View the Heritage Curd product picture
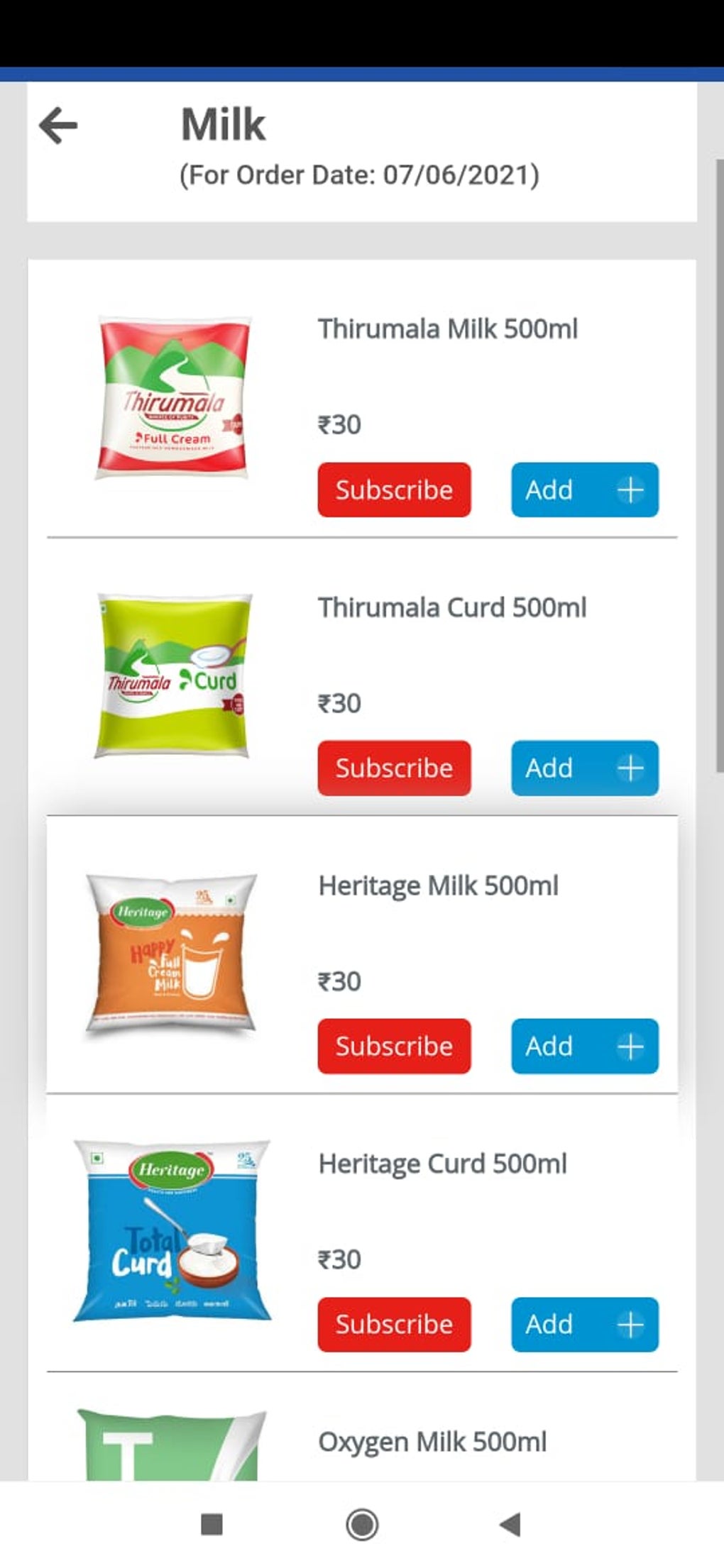Image resolution: width=724 pixels, height=1568 pixels. click(x=172, y=1232)
